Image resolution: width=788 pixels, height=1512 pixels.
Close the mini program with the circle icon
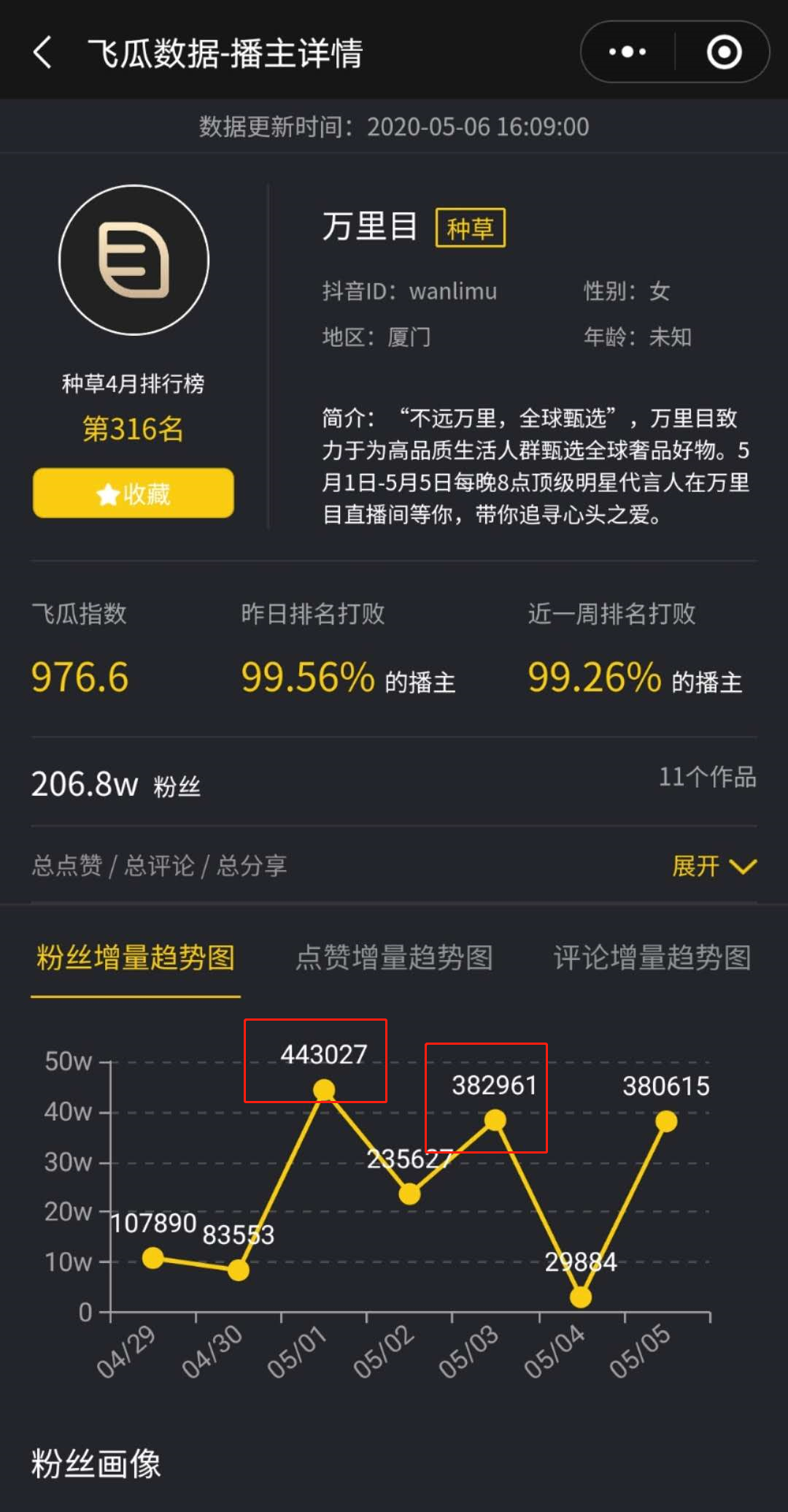pyautogui.click(x=724, y=52)
